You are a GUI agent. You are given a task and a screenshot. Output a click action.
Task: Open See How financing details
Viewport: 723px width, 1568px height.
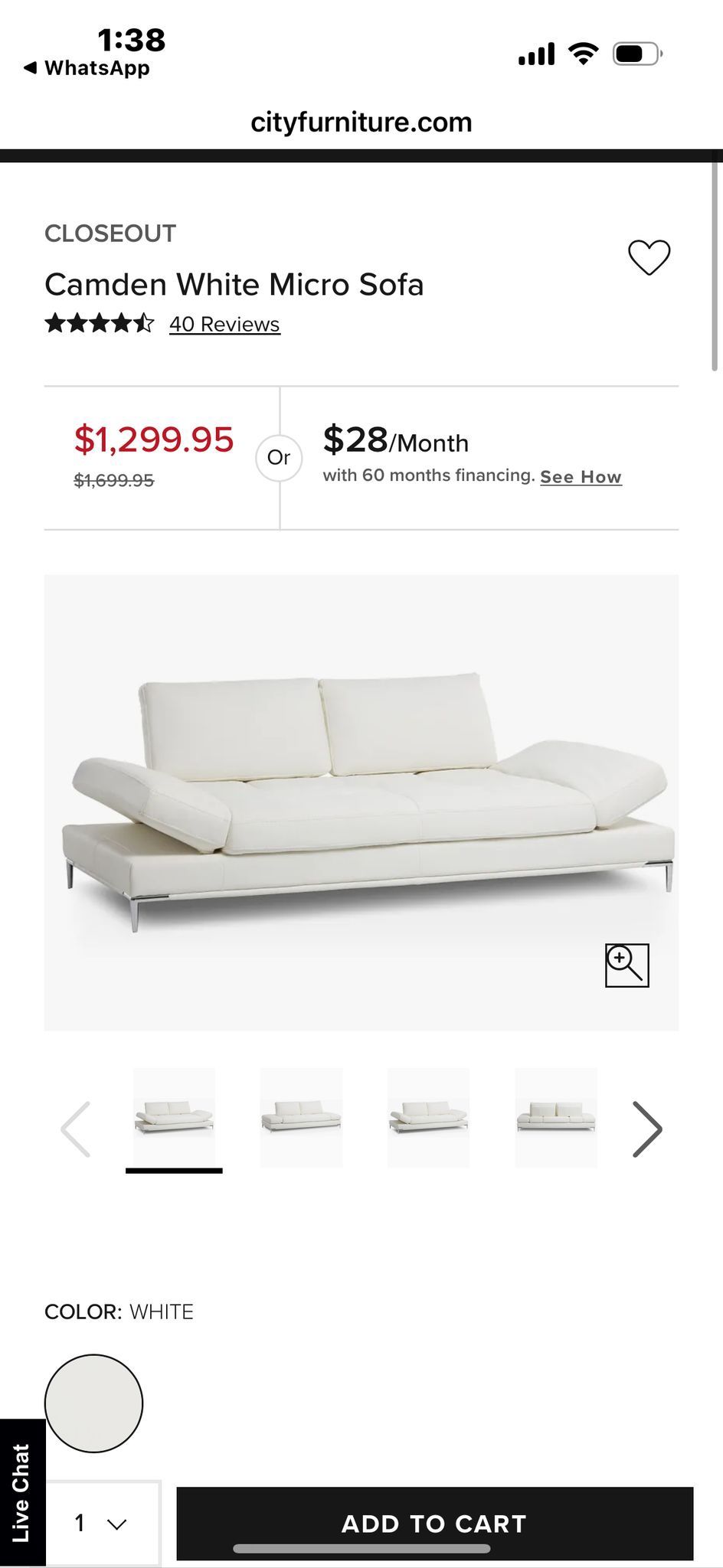(580, 476)
